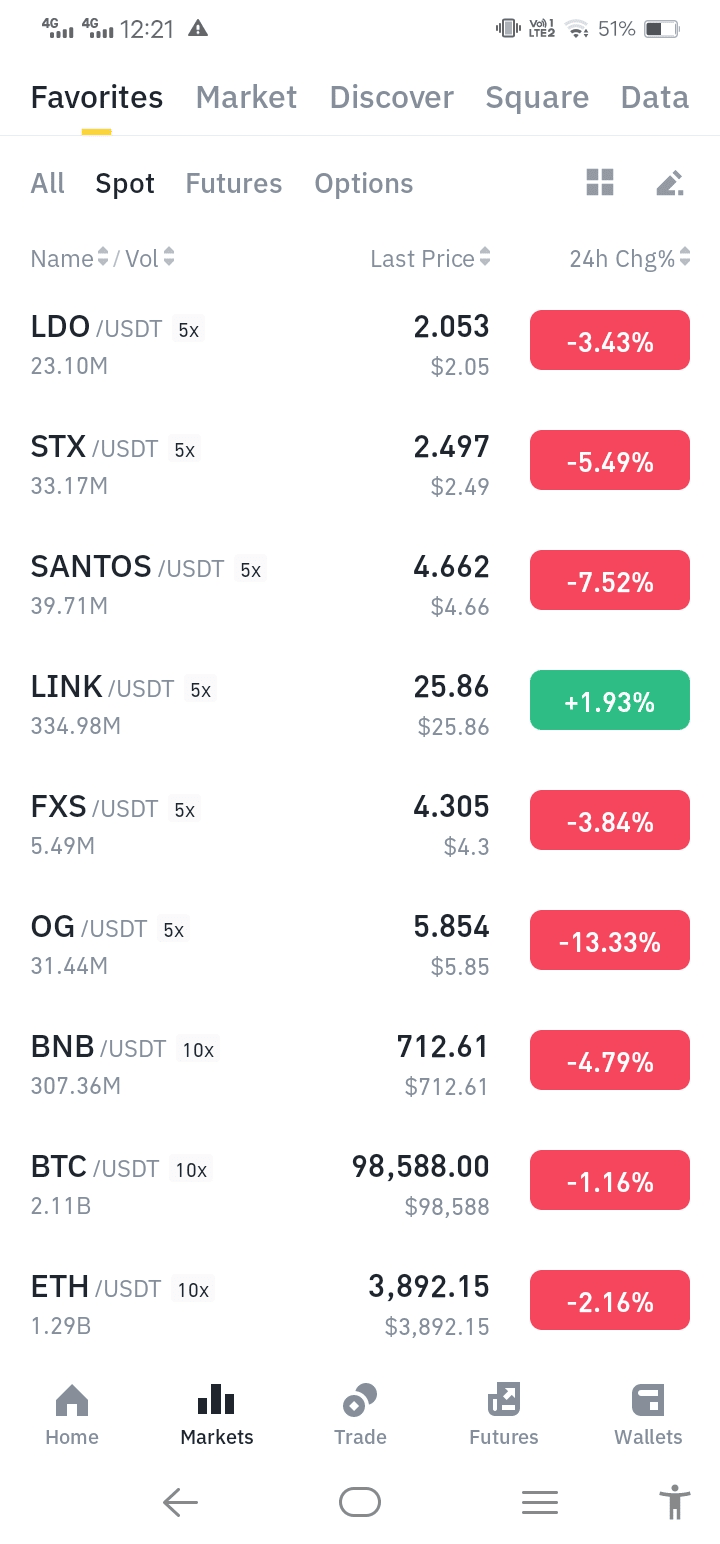
Task: Tap the system back arrow
Action: pos(180,1502)
